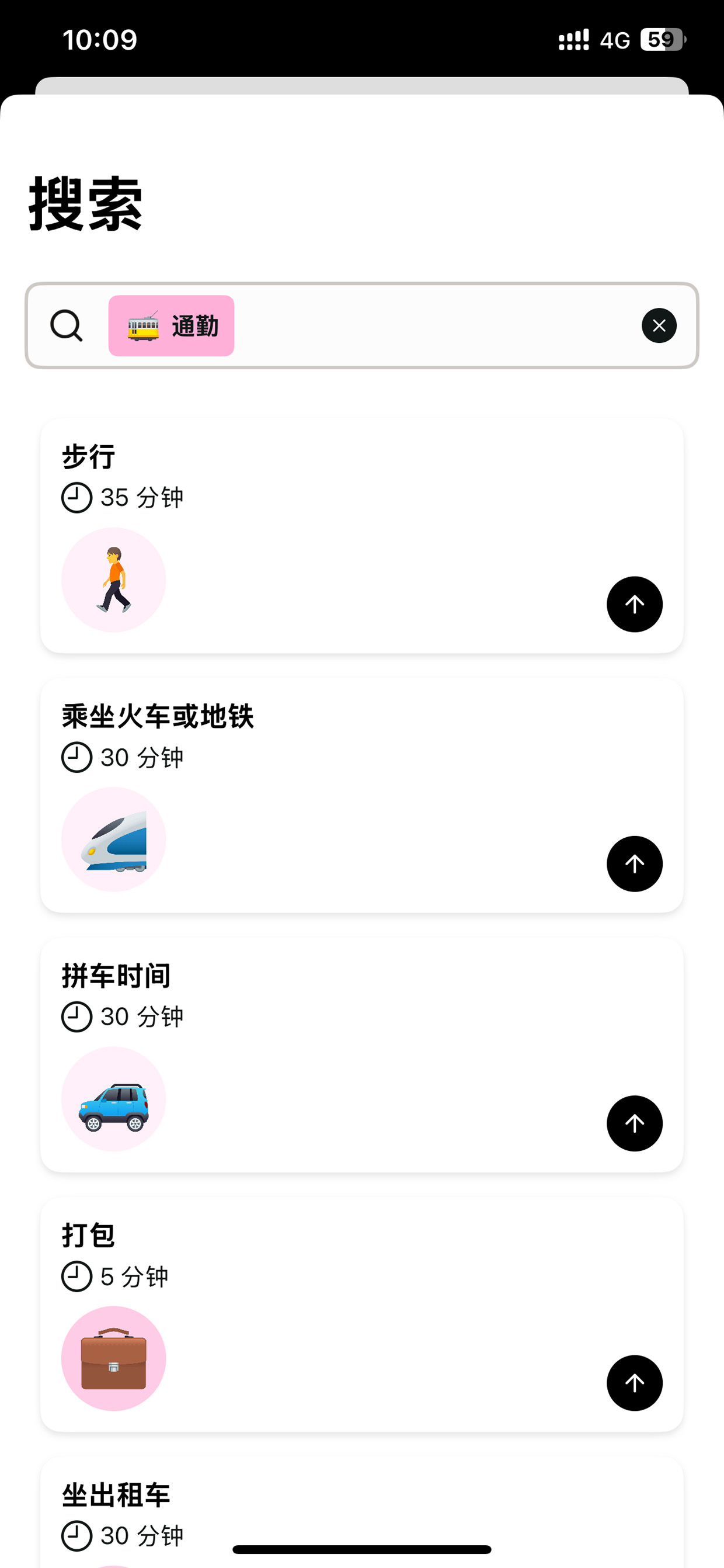The width and height of the screenshot is (724, 1568).
Task: Tap the search box containing 通勤 tag
Action: [361, 325]
